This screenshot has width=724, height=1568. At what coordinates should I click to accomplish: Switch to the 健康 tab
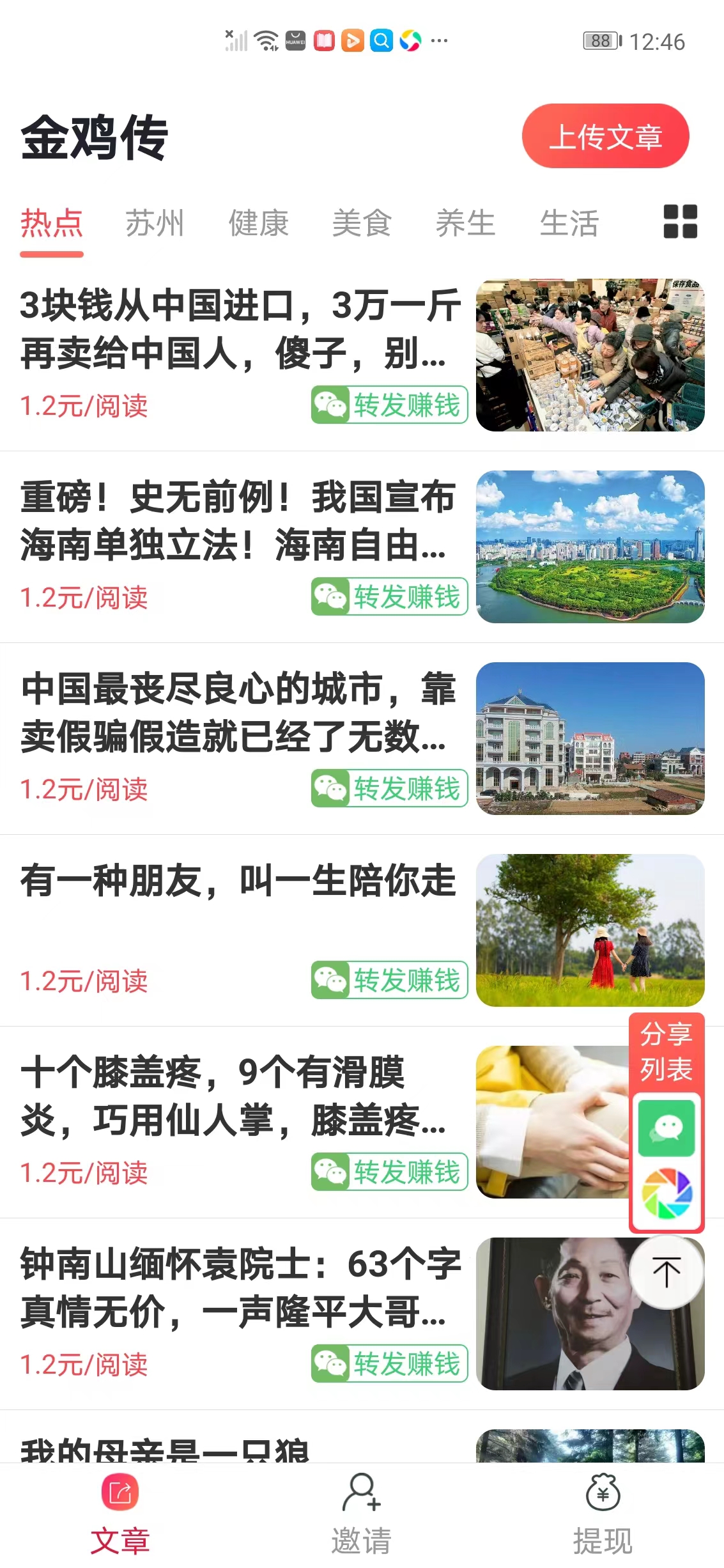(x=258, y=223)
